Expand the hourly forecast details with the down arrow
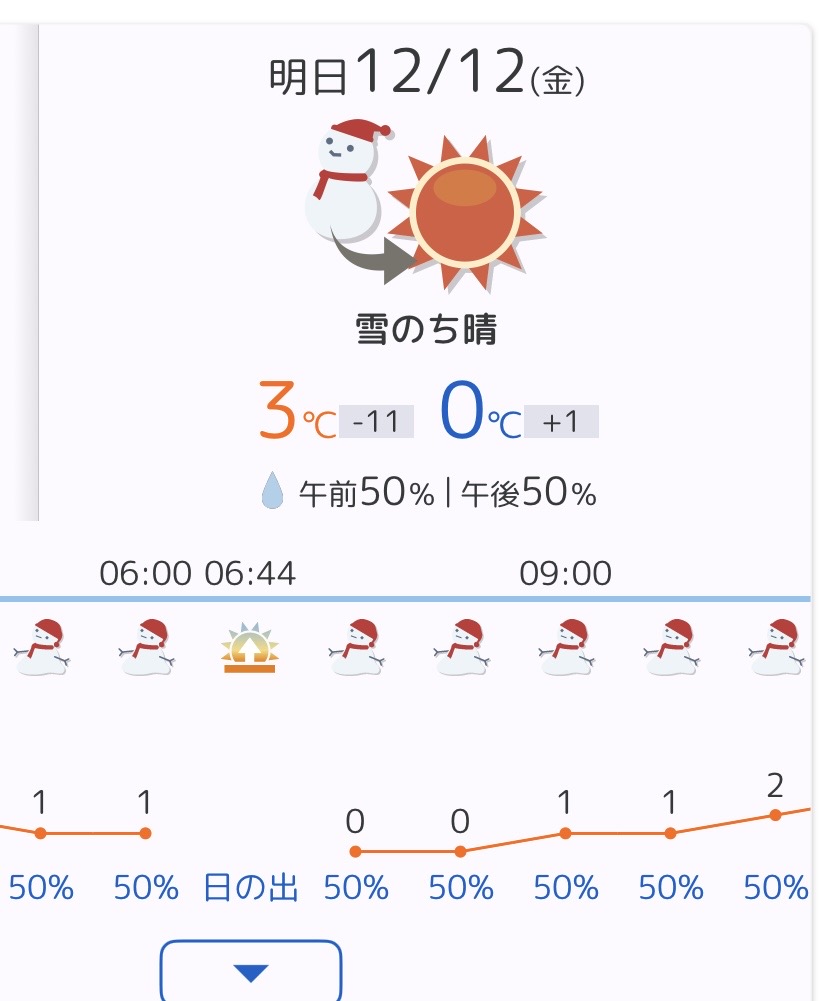This screenshot has height=1001, width=836. pos(251,971)
